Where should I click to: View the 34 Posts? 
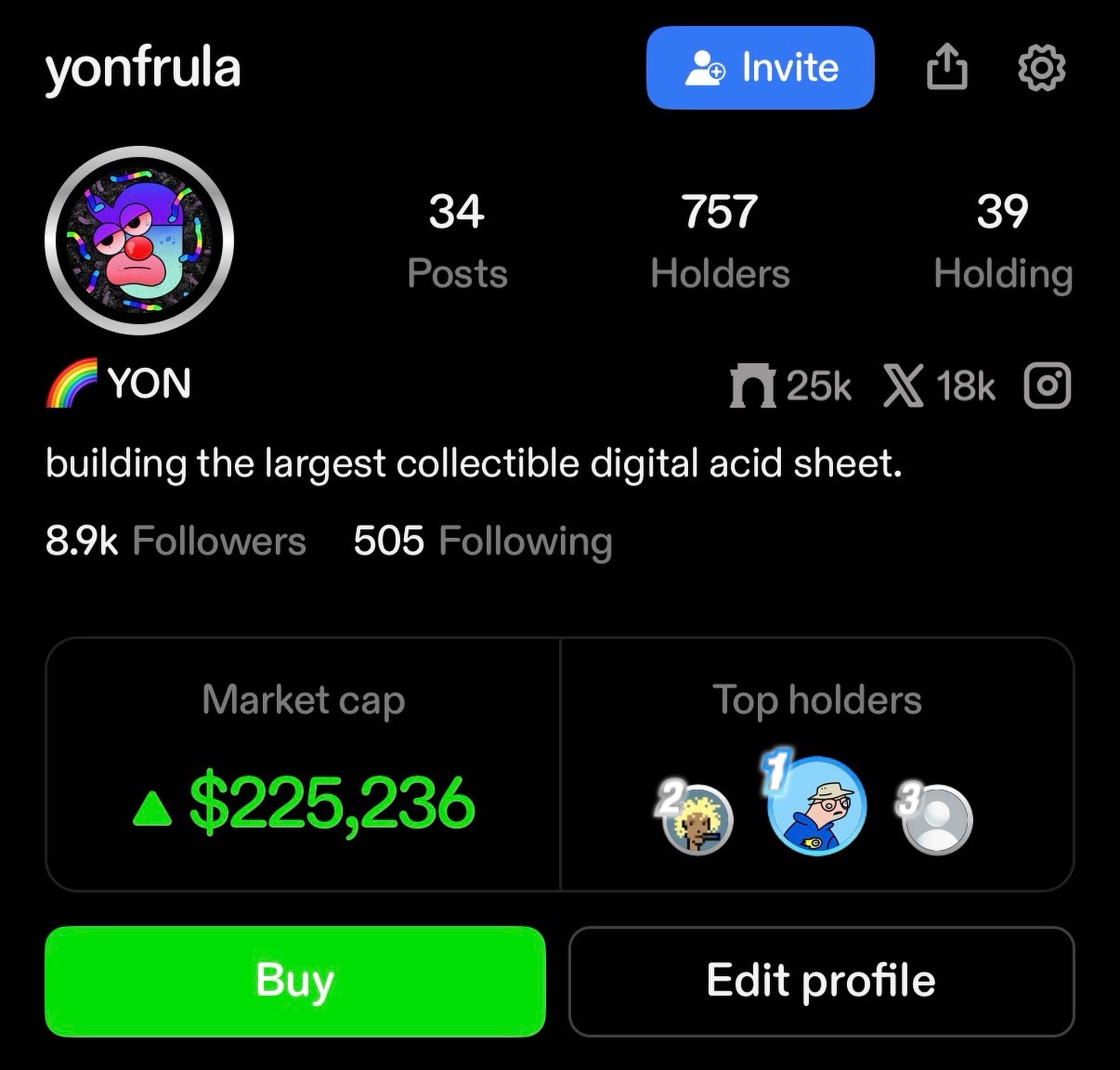pos(457,240)
